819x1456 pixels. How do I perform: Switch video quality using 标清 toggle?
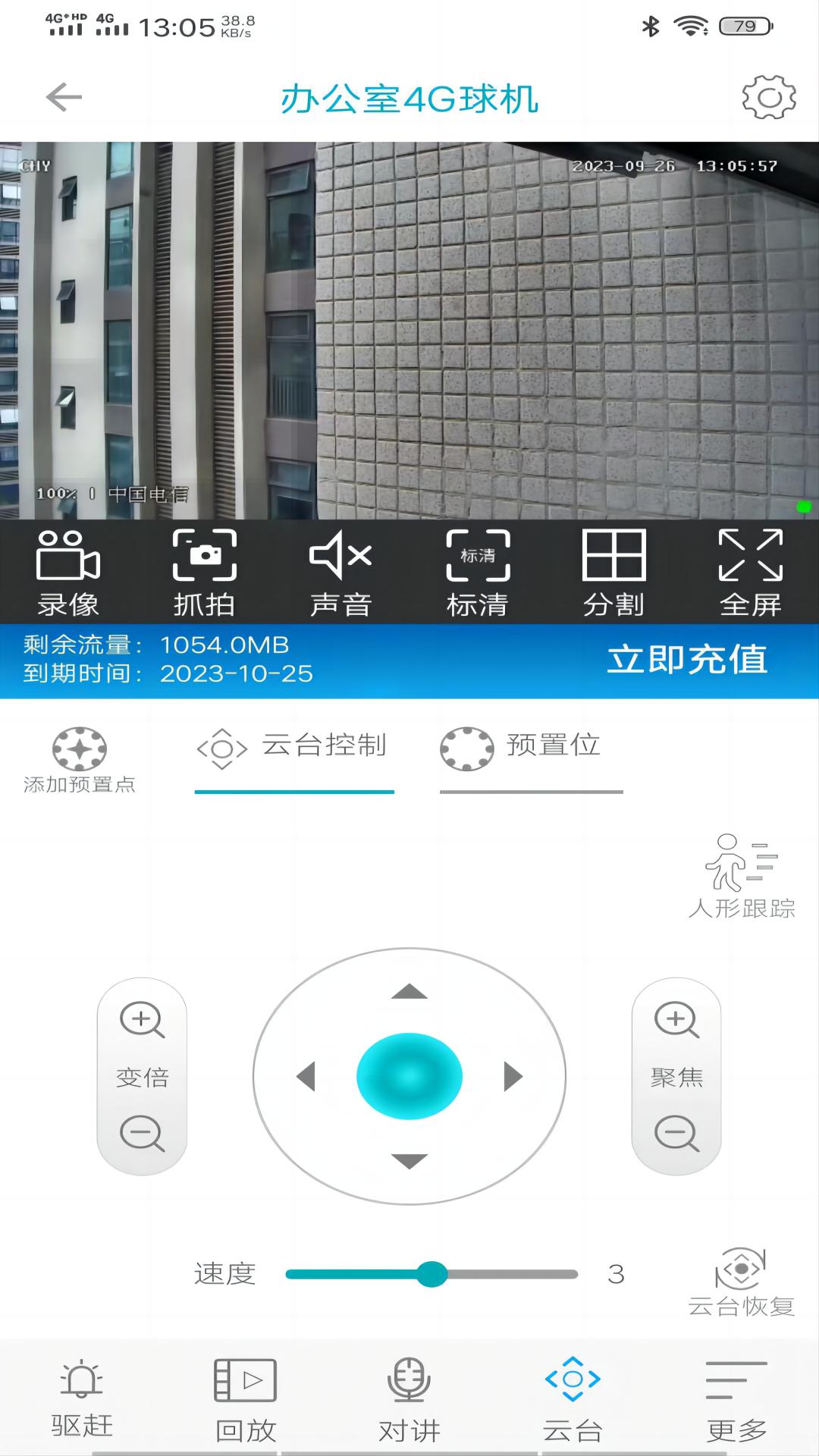[478, 569]
